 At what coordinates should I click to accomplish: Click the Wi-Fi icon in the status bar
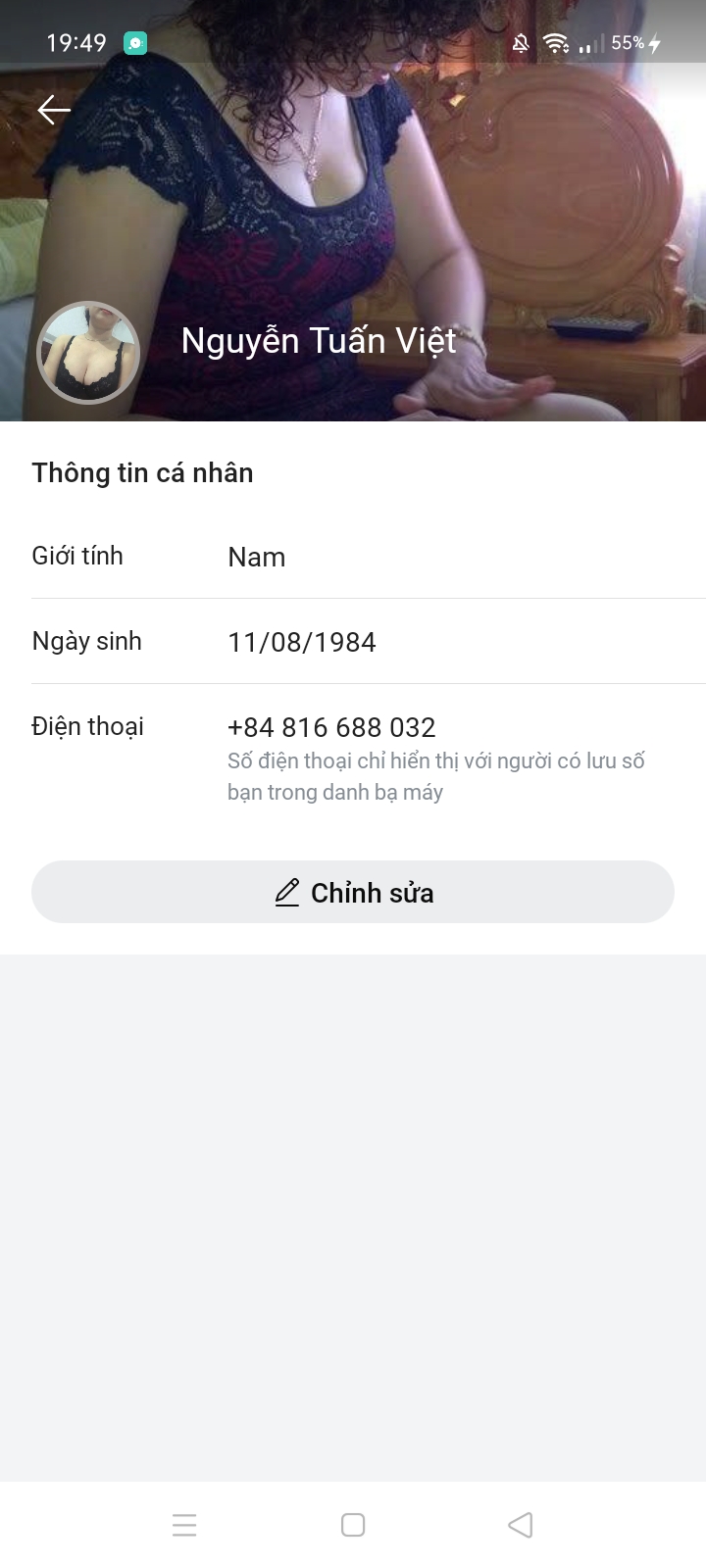pyautogui.click(x=555, y=43)
